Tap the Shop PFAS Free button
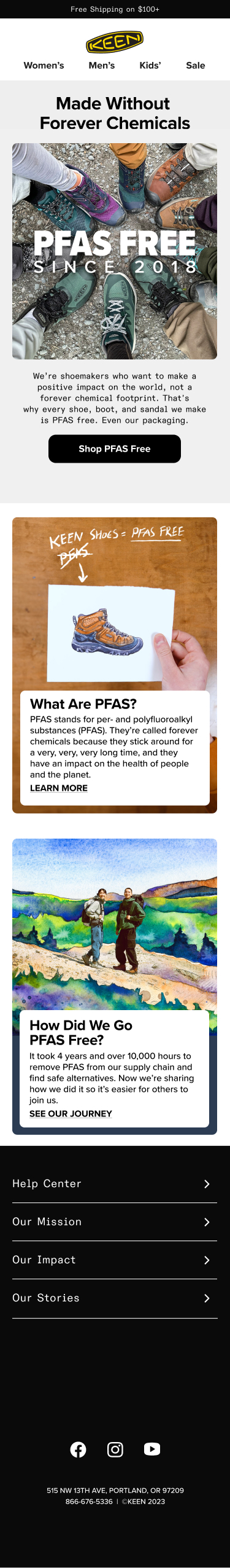This screenshot has width=230, height=1568. (x=115, y=449)
